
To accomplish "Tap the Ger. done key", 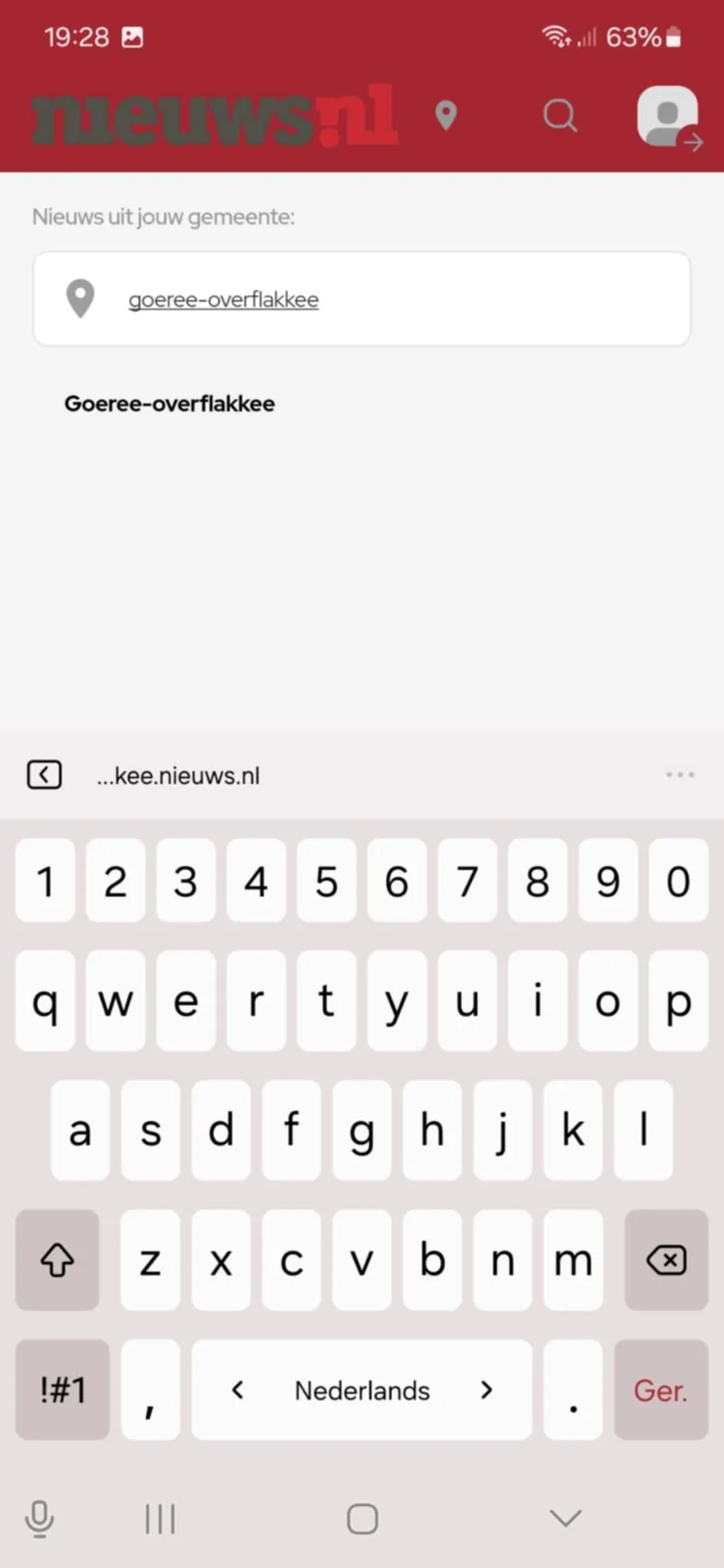I will pyautogui.click(x=660, y=1390).
